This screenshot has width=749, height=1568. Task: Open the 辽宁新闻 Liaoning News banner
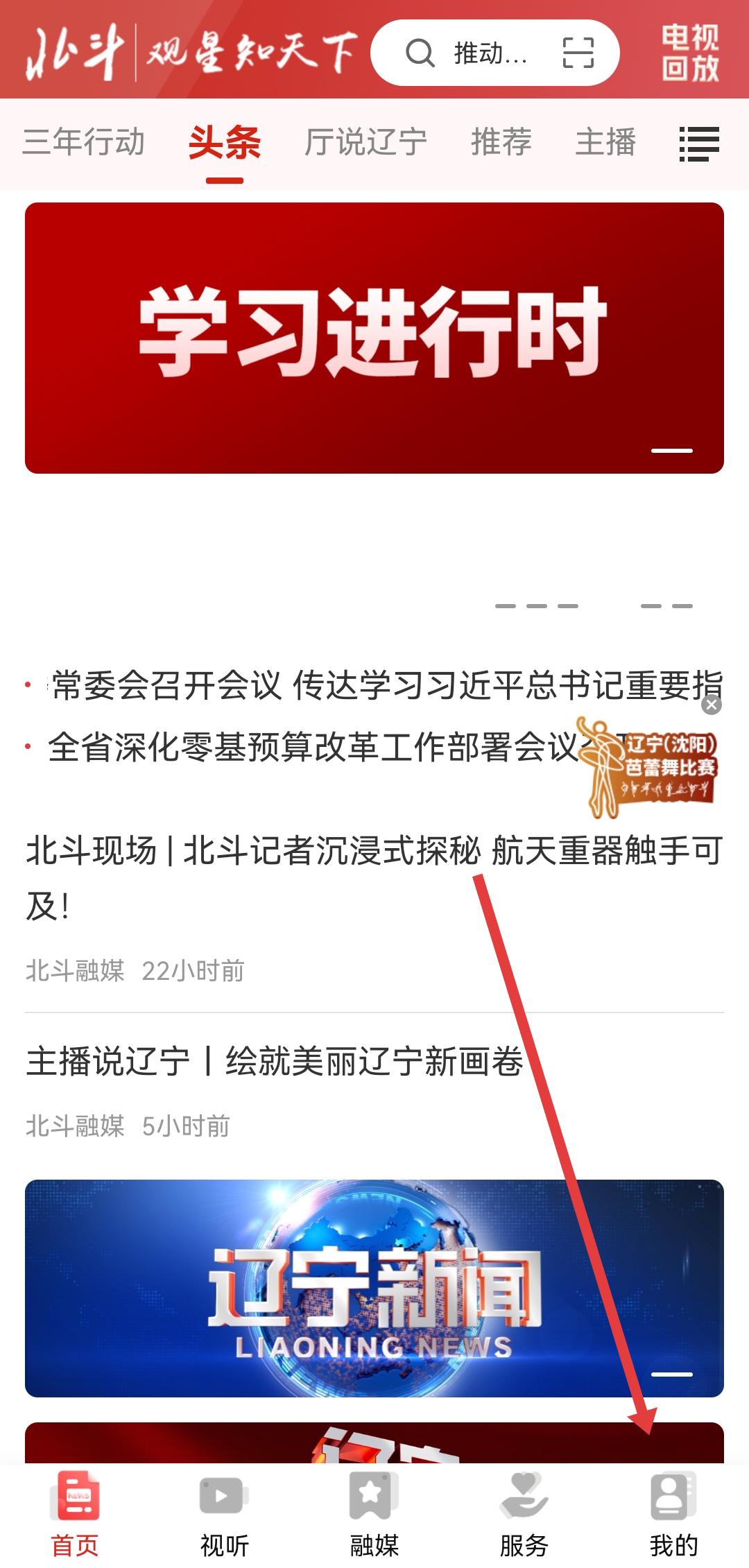tap(374, 1288)
